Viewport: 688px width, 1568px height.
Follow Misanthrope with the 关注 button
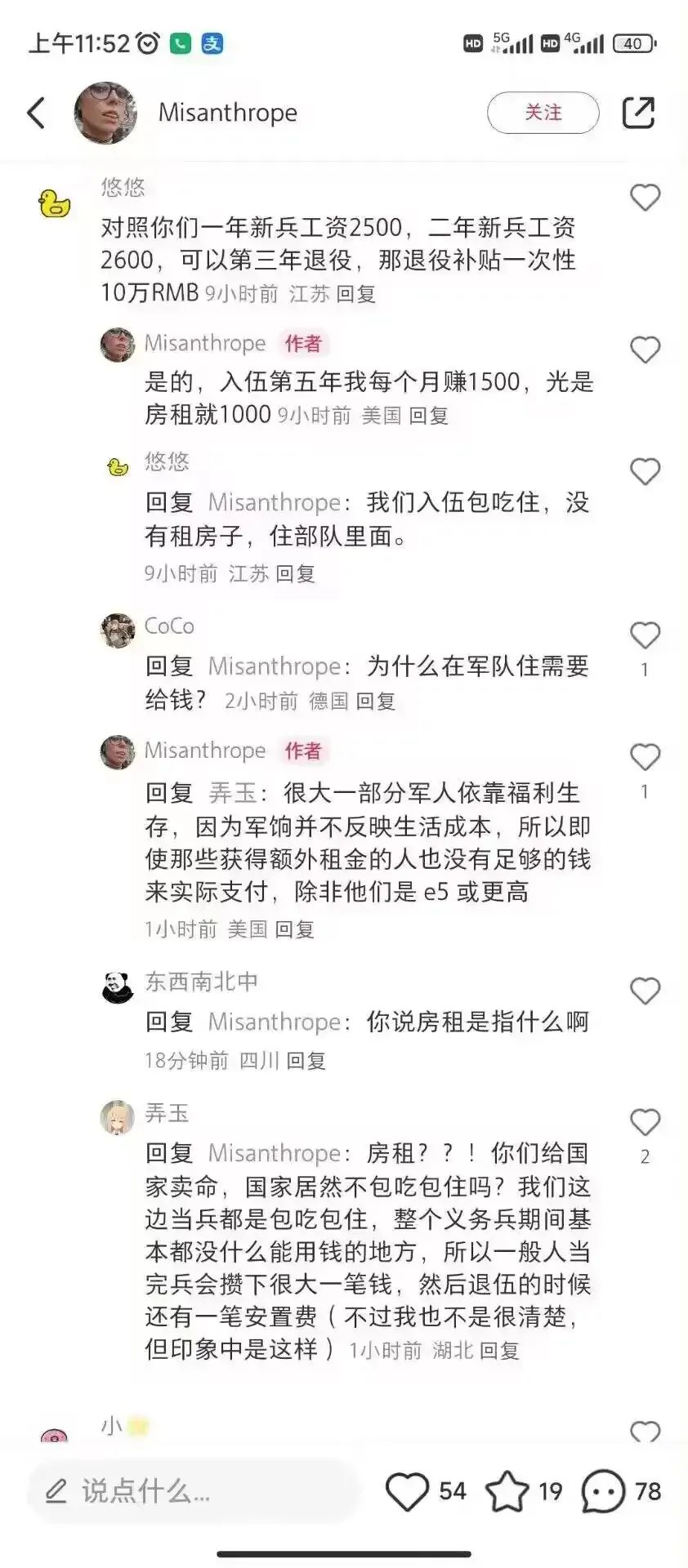pos(543,113)
